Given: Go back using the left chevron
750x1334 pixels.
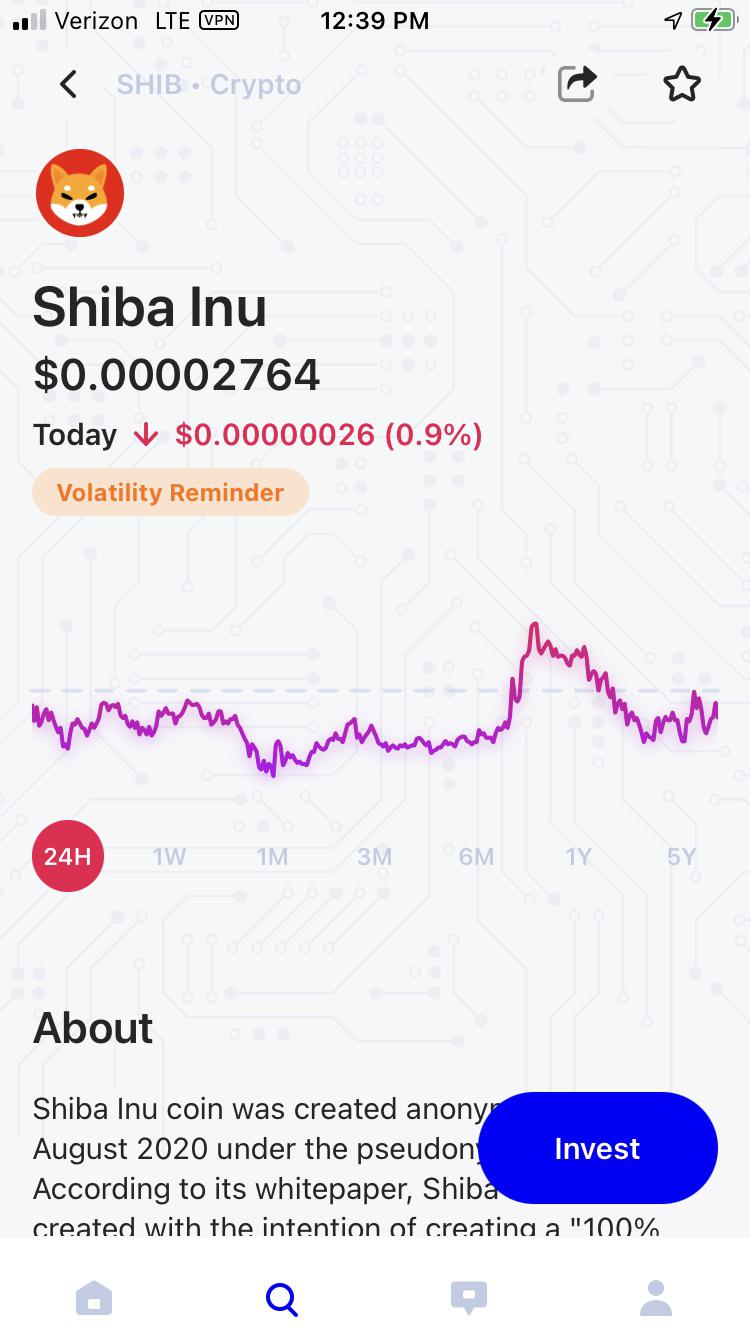Looking at the screenshot, I should [68, 84].
